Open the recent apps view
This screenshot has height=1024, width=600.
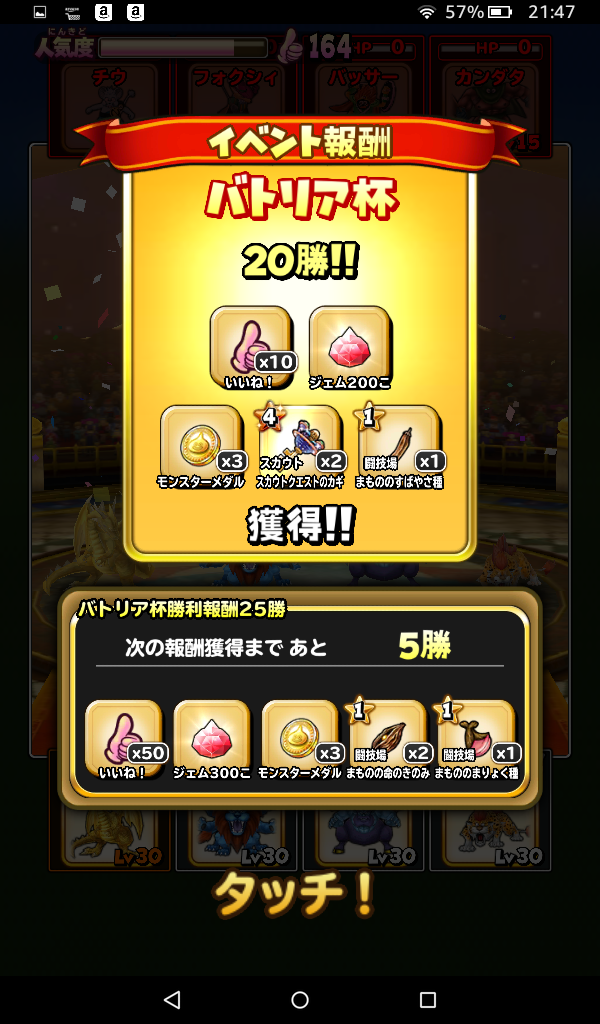428,999
